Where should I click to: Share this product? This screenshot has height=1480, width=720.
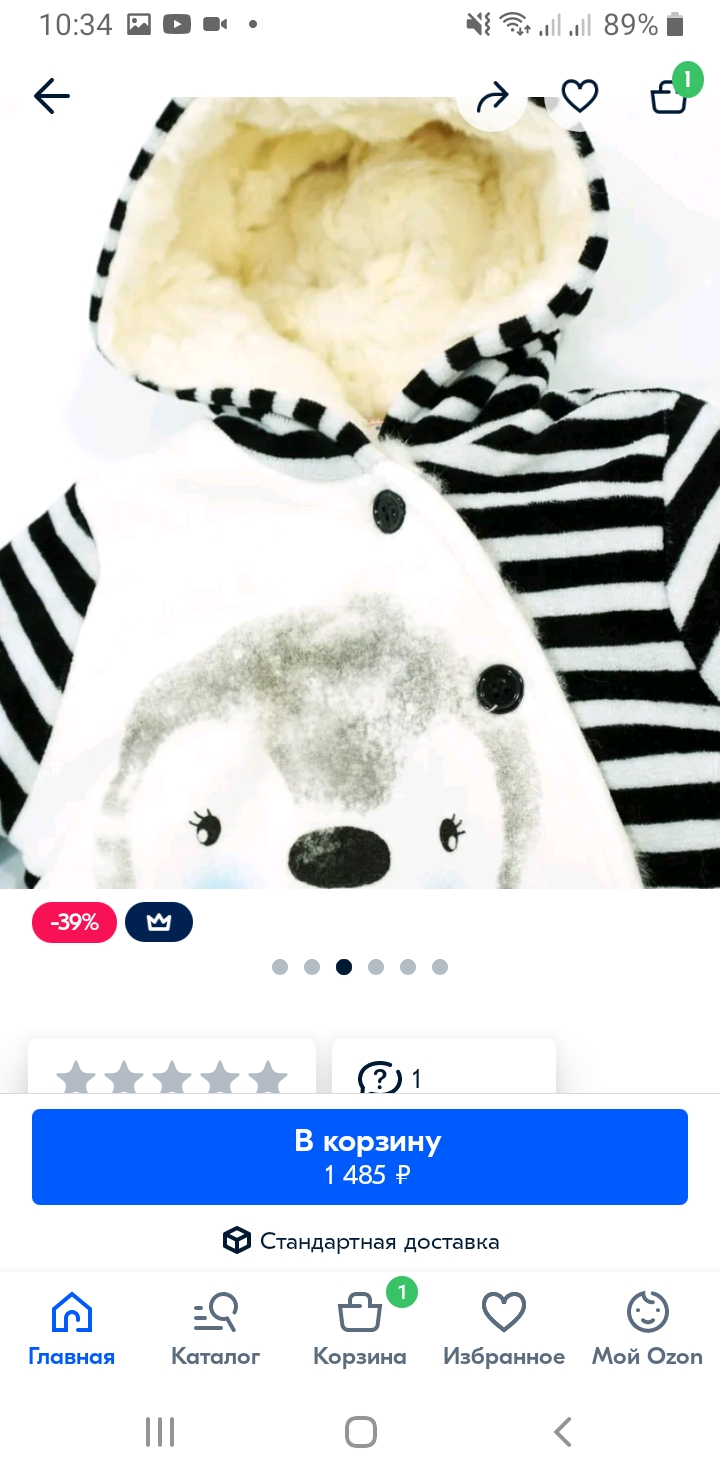tap(492, 97)
